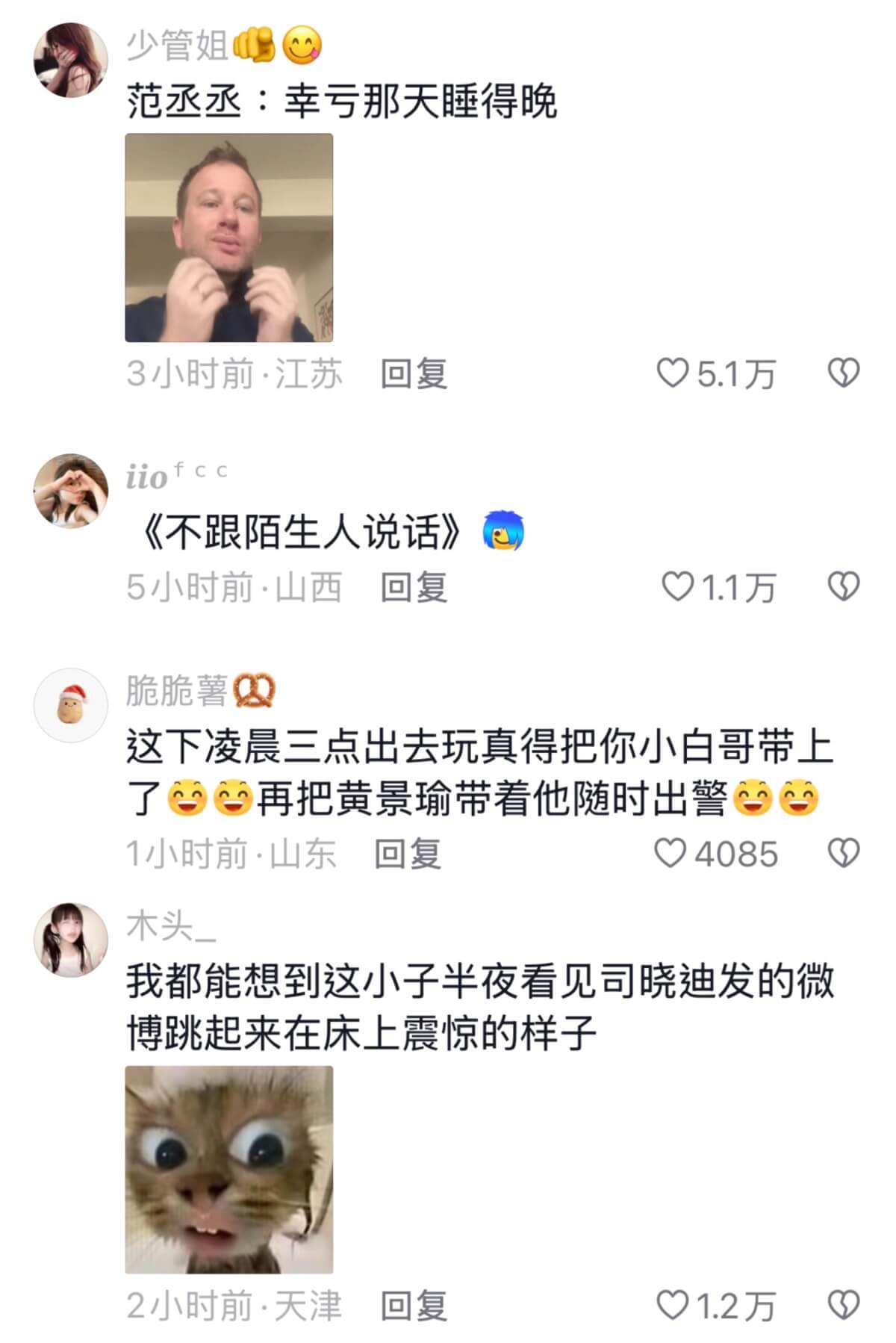Reply to 脆脆薯's comment
This screenshot has width=896, height=1343.
(408, 854)
